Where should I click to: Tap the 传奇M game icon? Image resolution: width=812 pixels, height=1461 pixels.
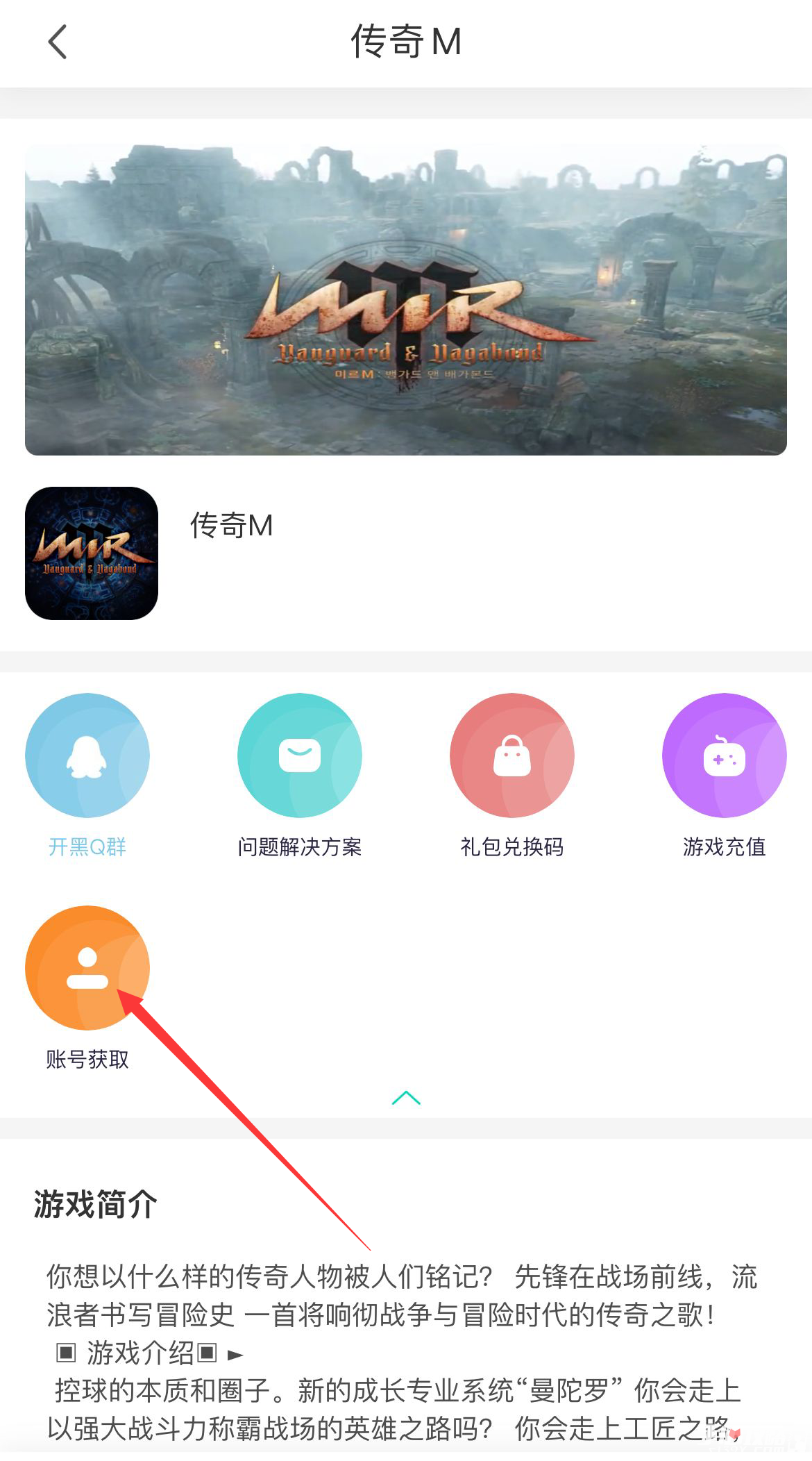click(x=92, y=553)
